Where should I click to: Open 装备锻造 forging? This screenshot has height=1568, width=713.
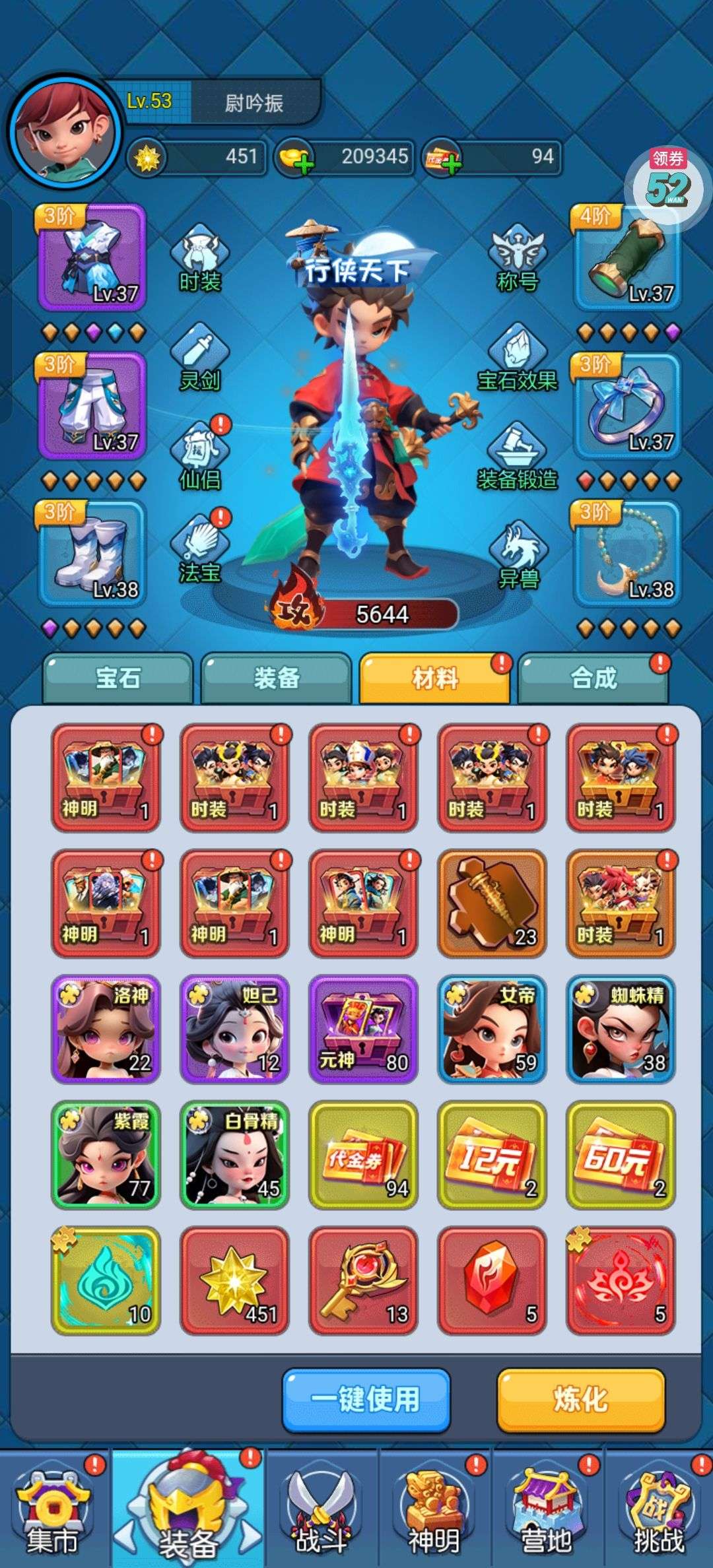pyautogui.click(x=518, y=457)
